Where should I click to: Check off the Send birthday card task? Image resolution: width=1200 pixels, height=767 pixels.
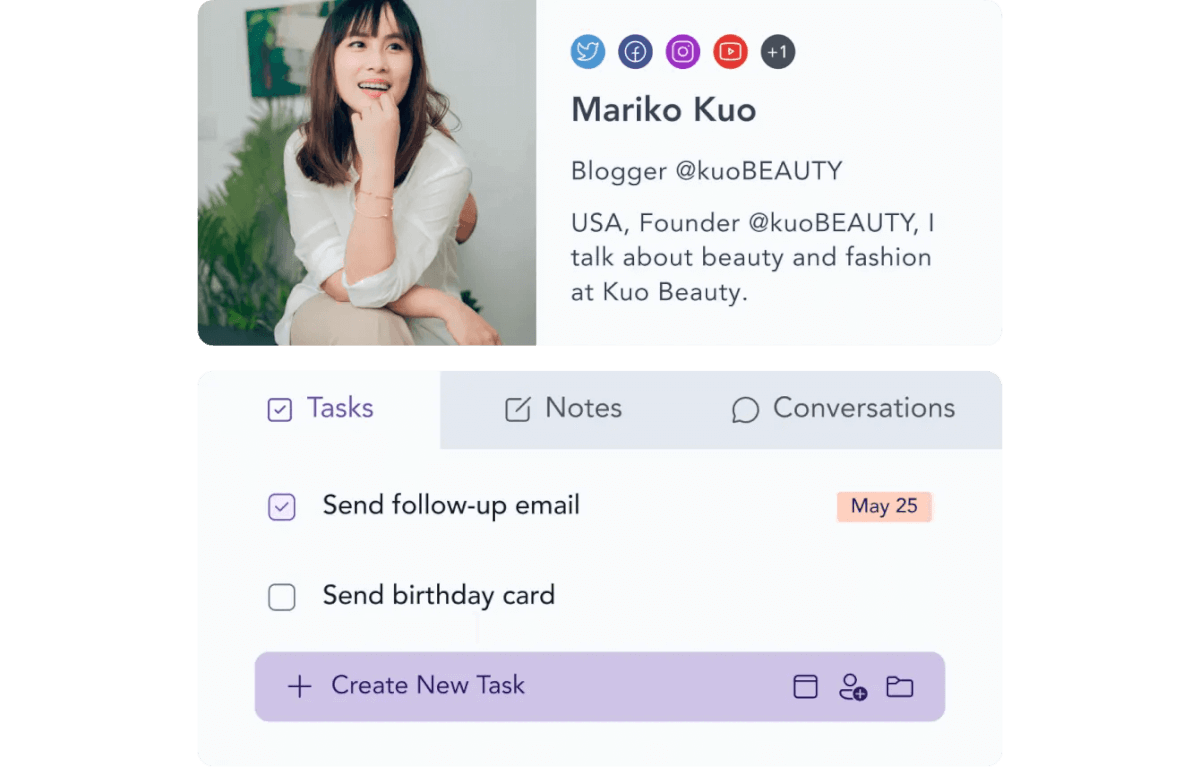[282, 597]
